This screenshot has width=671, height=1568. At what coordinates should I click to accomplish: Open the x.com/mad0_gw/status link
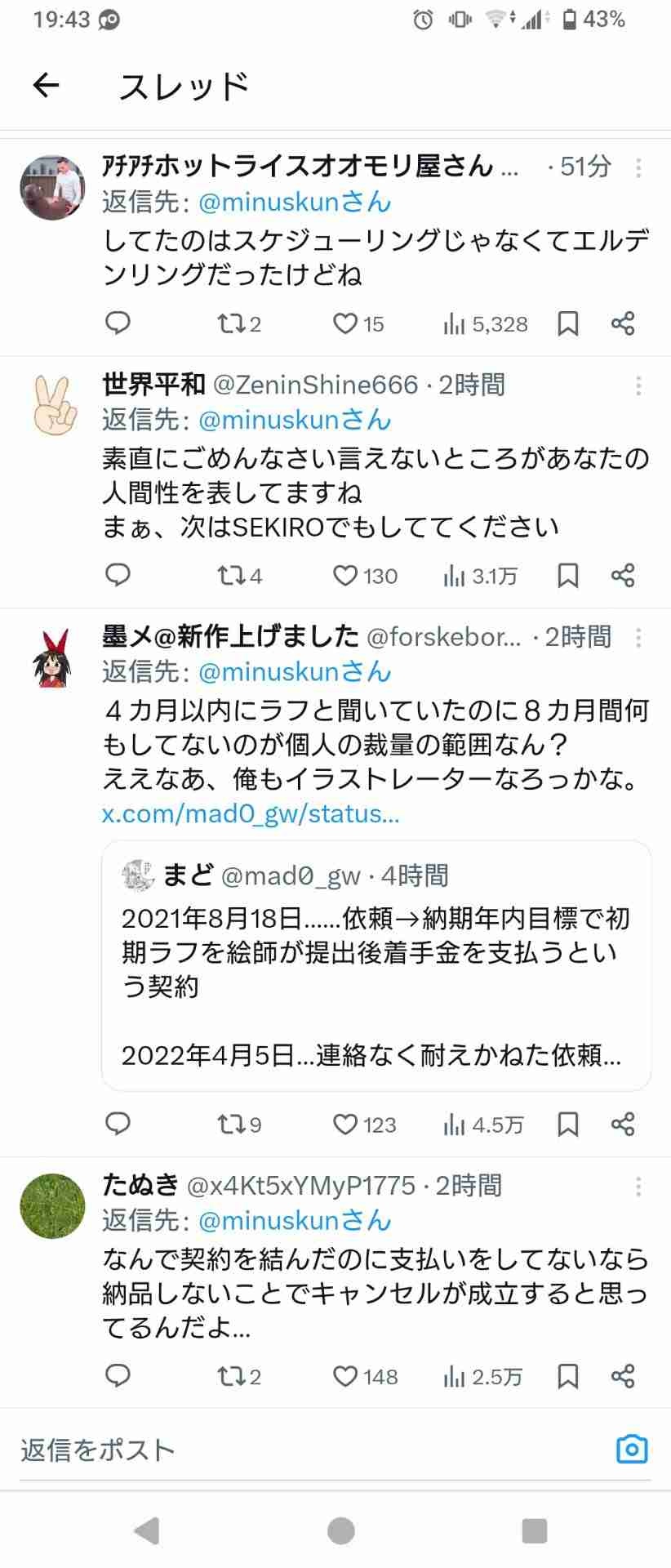(251, 813)
